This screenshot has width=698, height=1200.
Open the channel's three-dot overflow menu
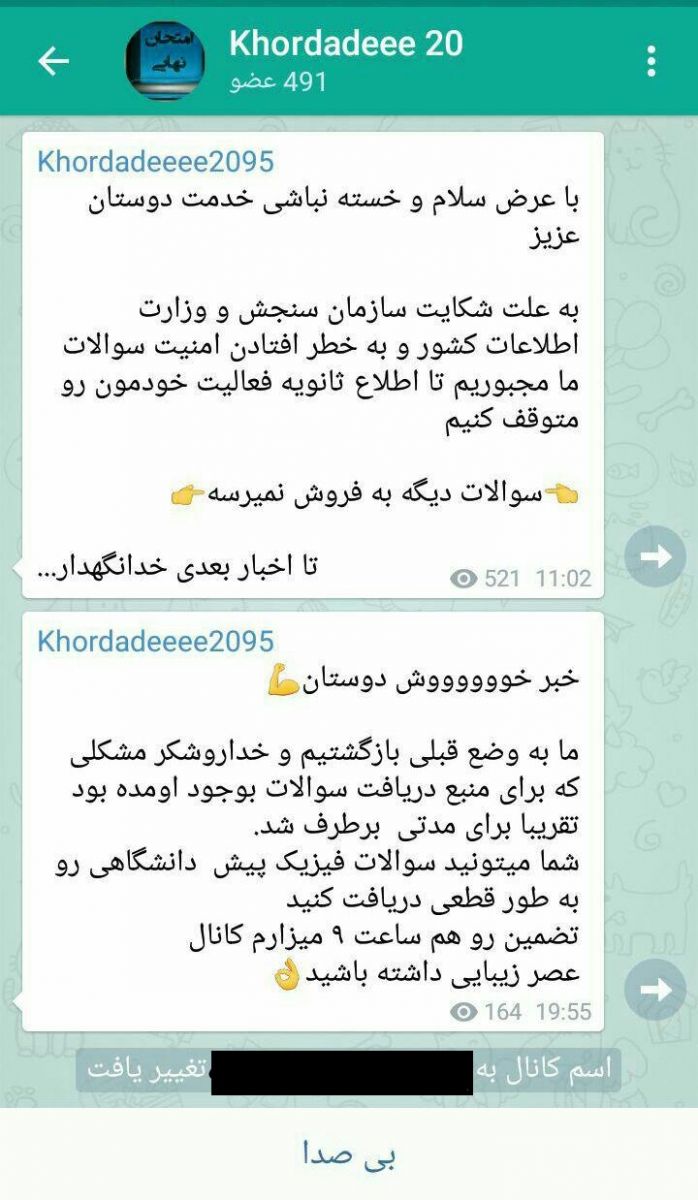coord(651,62)
